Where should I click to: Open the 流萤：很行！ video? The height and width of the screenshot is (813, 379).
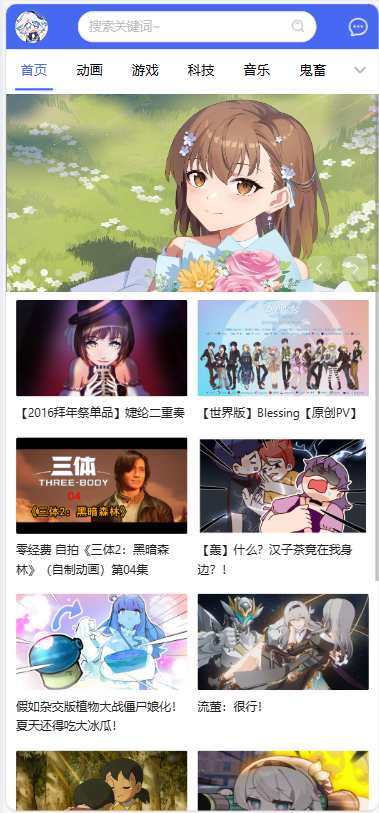coord(283,654)
